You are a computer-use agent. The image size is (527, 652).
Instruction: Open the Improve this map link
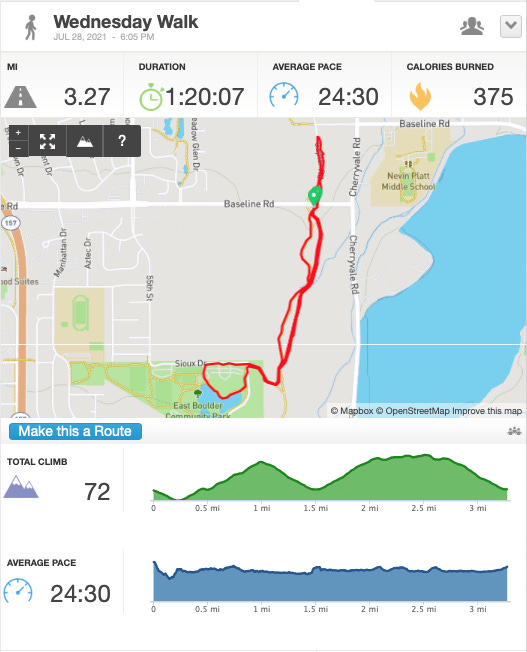487,411
